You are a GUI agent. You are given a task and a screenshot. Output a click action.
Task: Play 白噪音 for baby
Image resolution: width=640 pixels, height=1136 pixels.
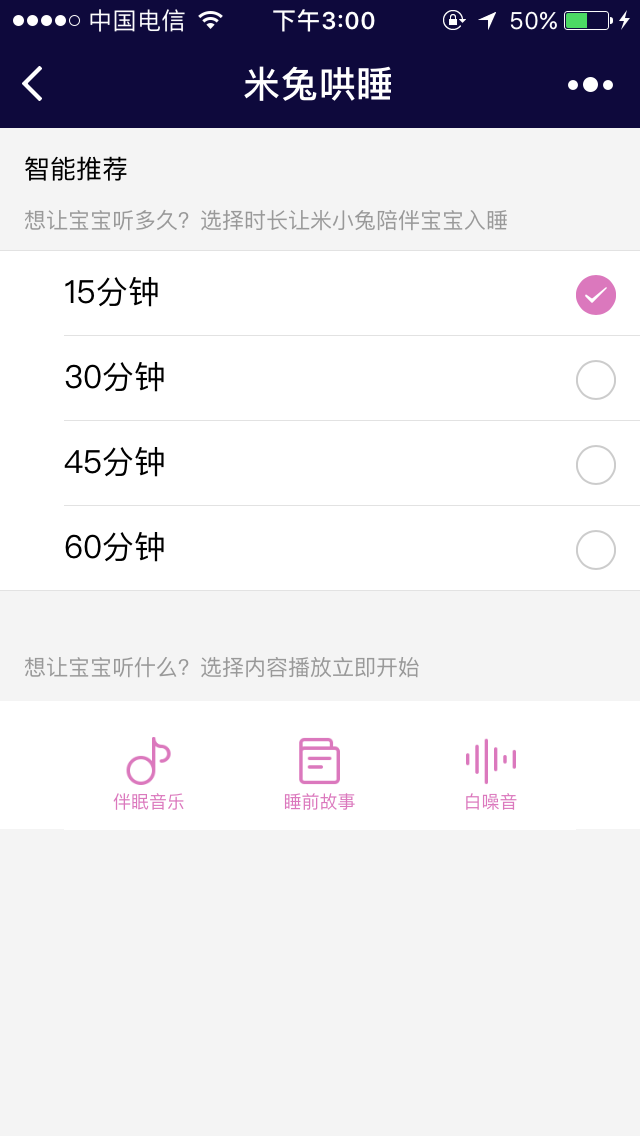[x=491, y=774]
